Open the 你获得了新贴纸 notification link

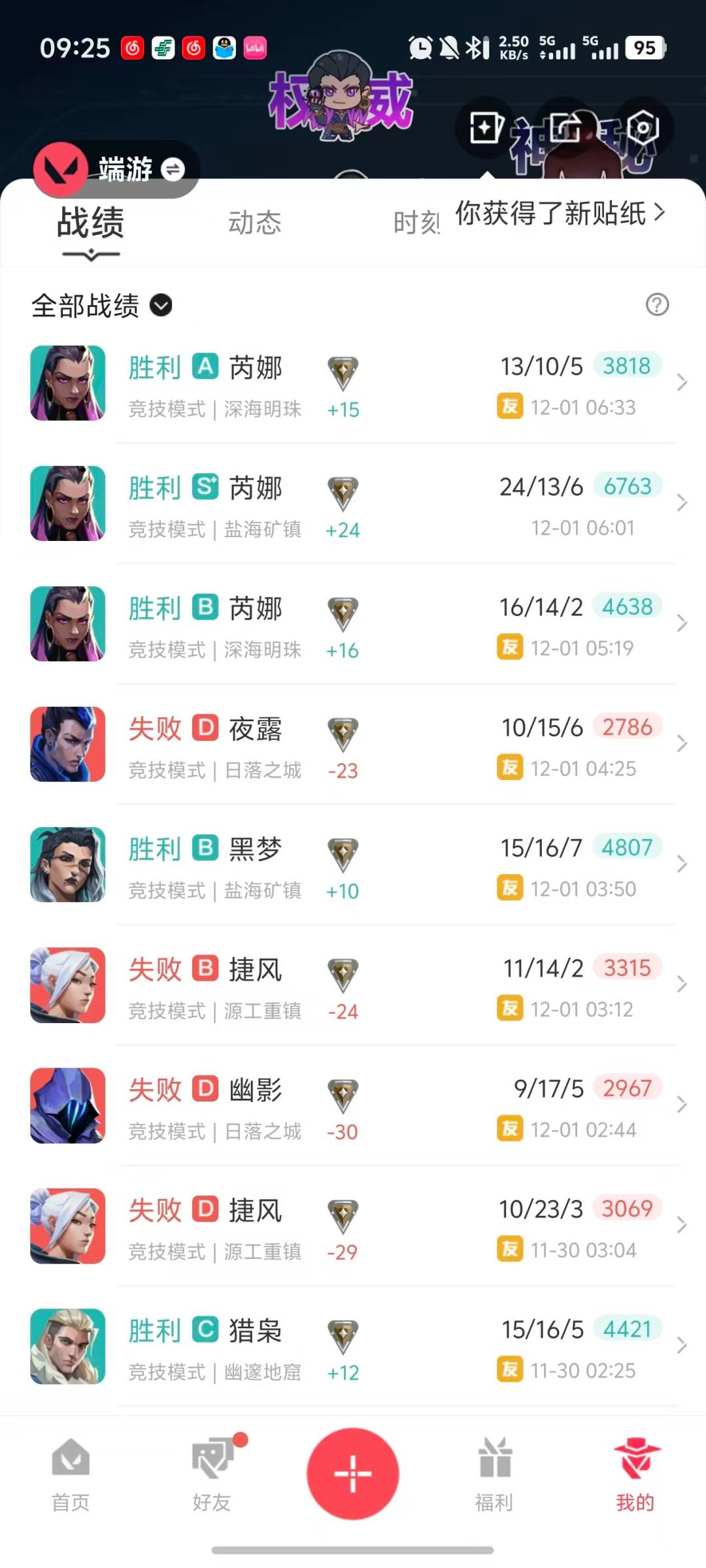(557, 212)
